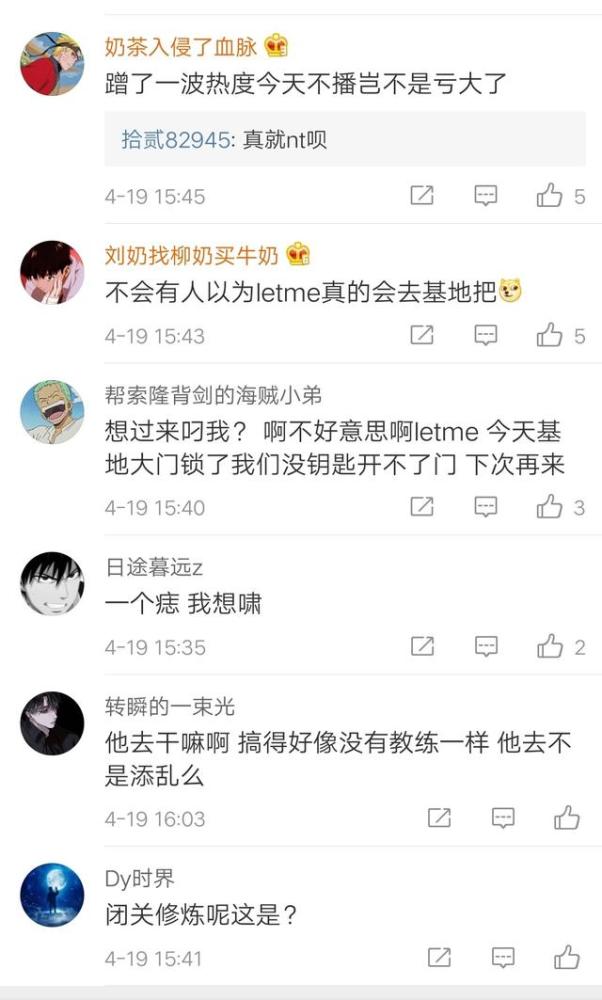Reply to 转瞬的一束光's comment
Image resolution: width=602 pixels, height=1000 pixels.
503,818
